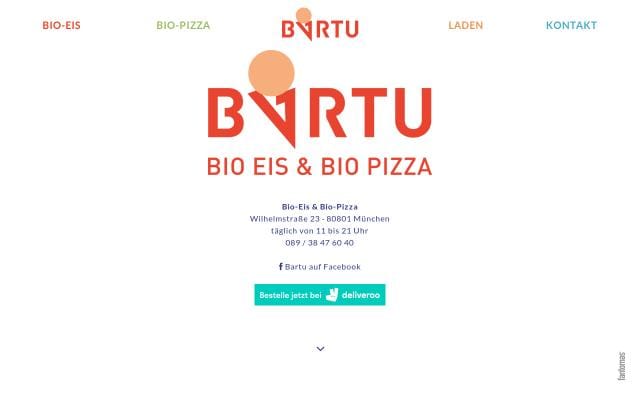Image resolution: width=640 pixels, height=400 pixels.
Task: Tap the small Bartu logo in header
Action: click(319, 26)
